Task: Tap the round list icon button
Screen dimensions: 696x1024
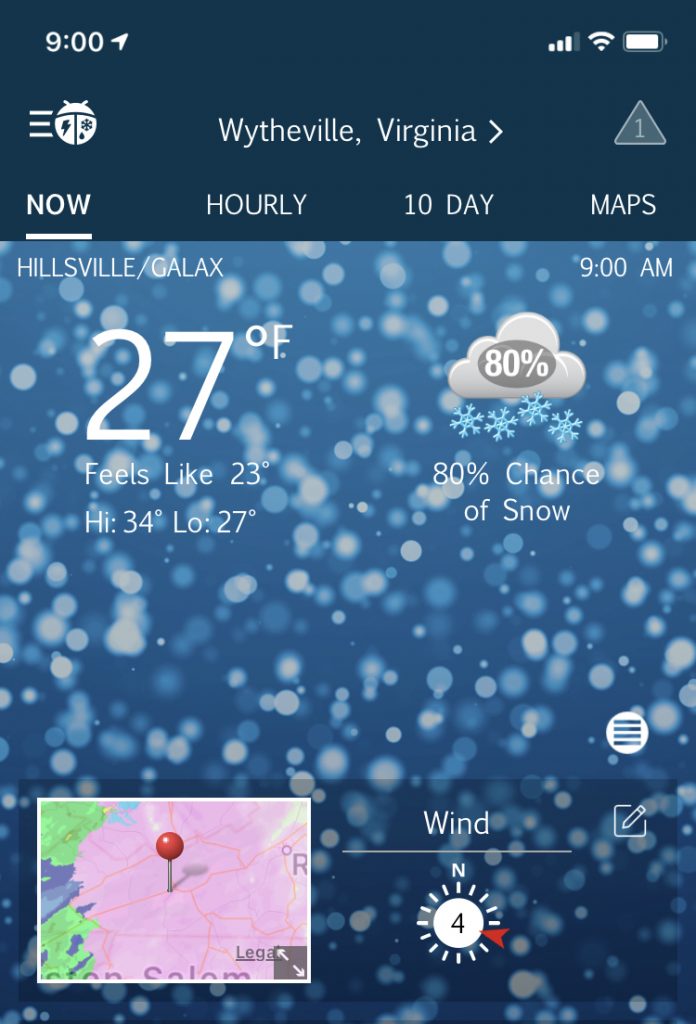Action: (x=627, y=734)
